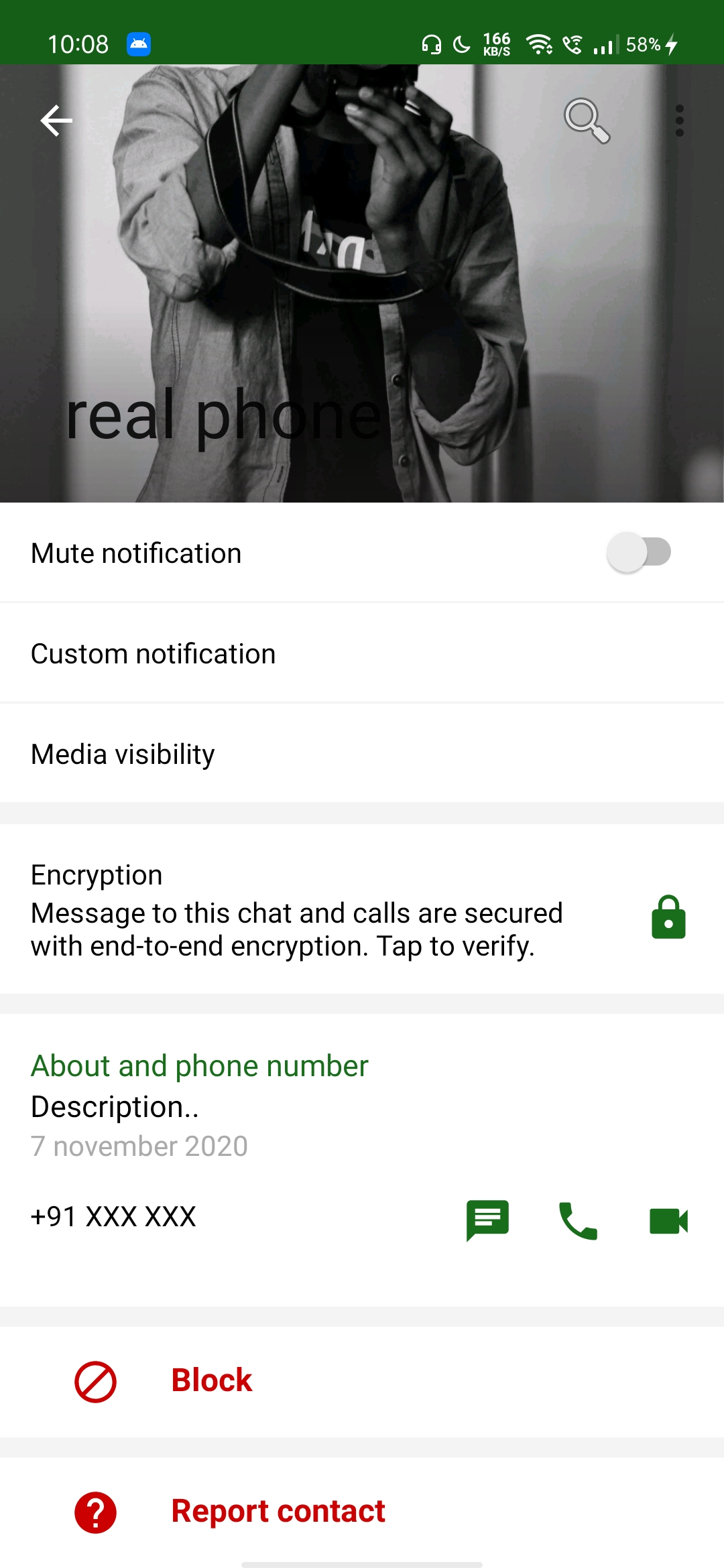
Task: Block the contact 'real phone'
Action: (x=210, y=1380)
